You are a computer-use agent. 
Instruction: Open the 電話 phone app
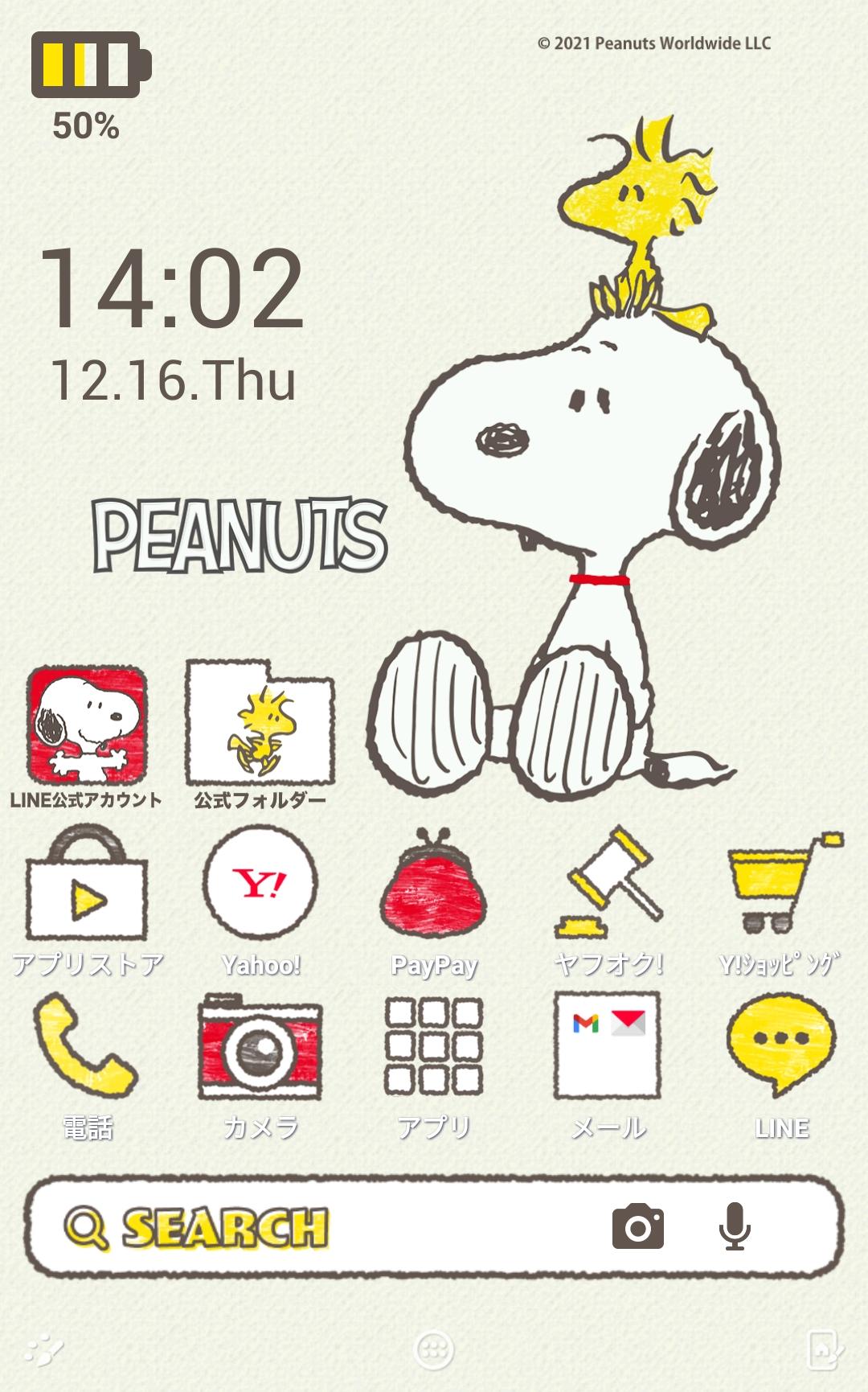click(87, 1047)
